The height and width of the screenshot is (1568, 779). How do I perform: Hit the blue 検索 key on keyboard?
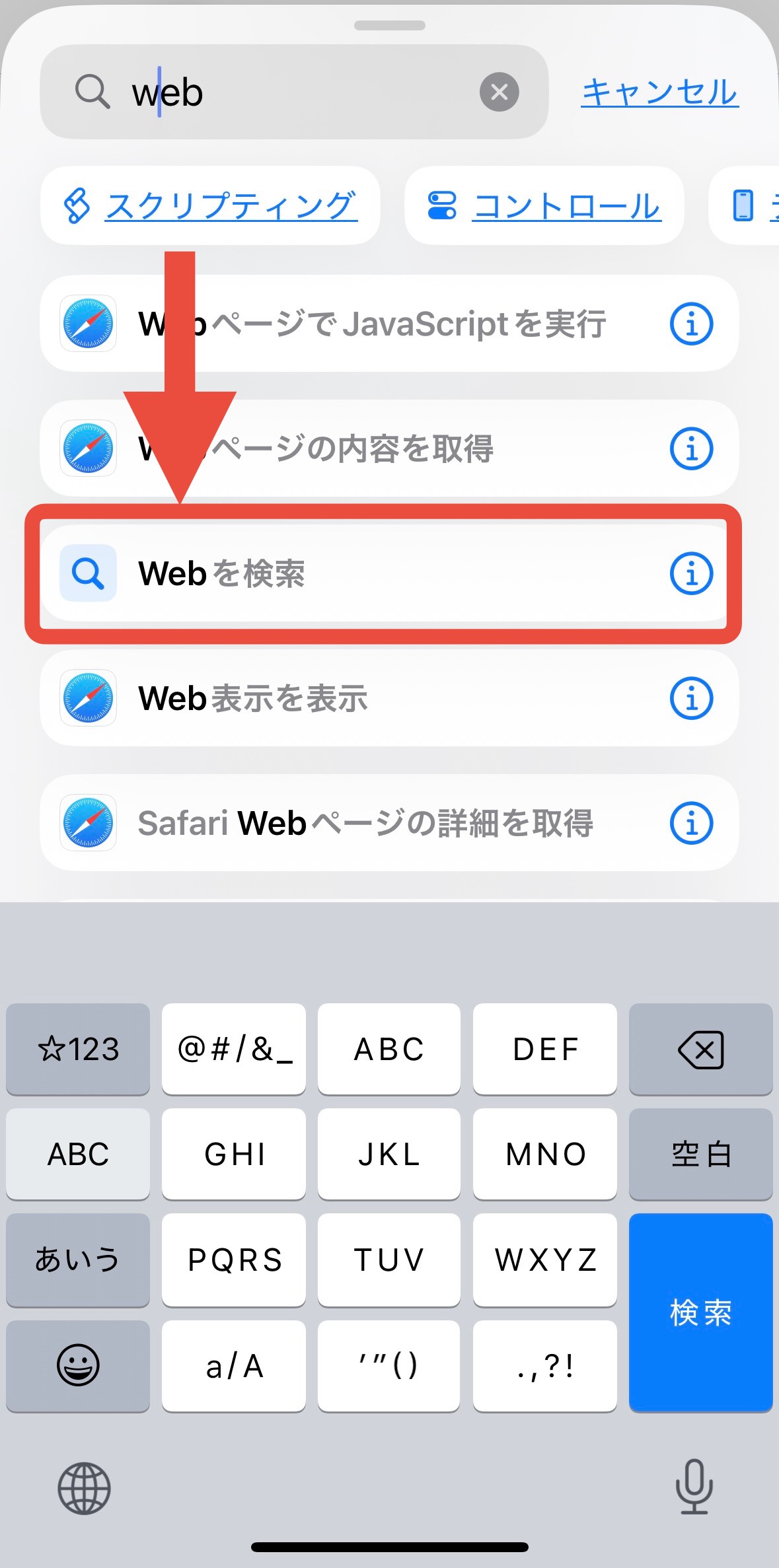point(701,1312)
